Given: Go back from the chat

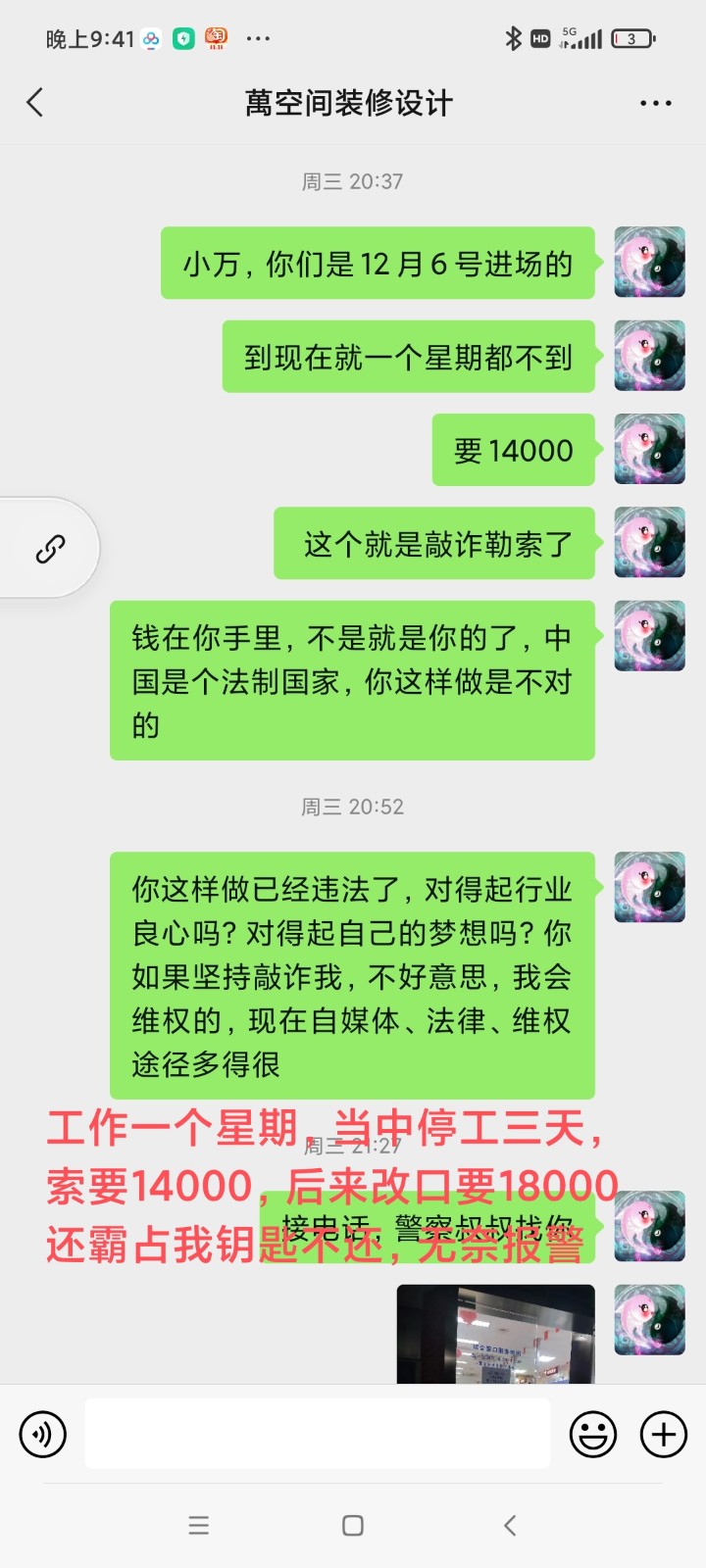Looking at the screenshot, I should point(35,103).
